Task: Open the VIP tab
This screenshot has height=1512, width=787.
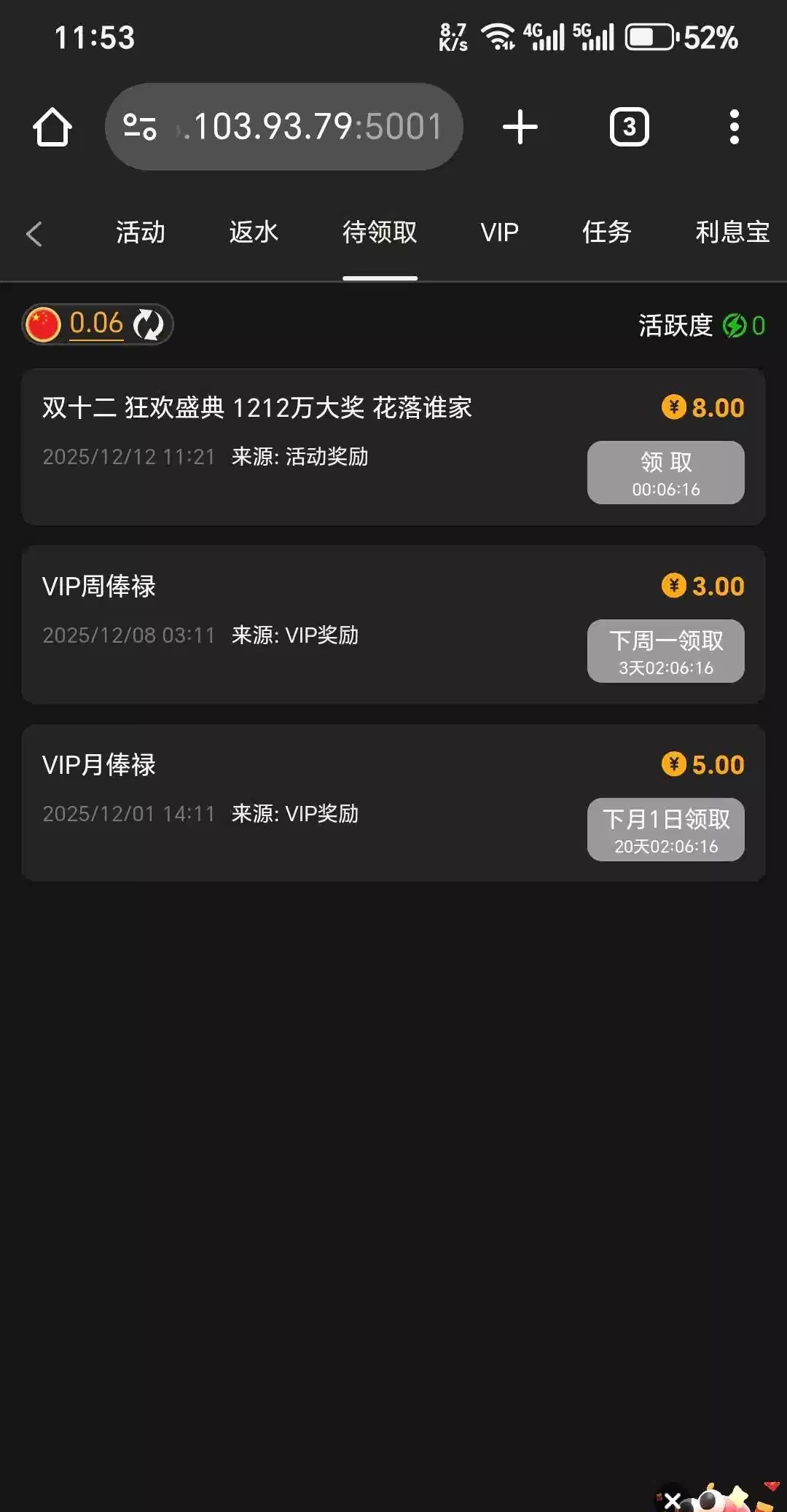Action: (499, 232)
